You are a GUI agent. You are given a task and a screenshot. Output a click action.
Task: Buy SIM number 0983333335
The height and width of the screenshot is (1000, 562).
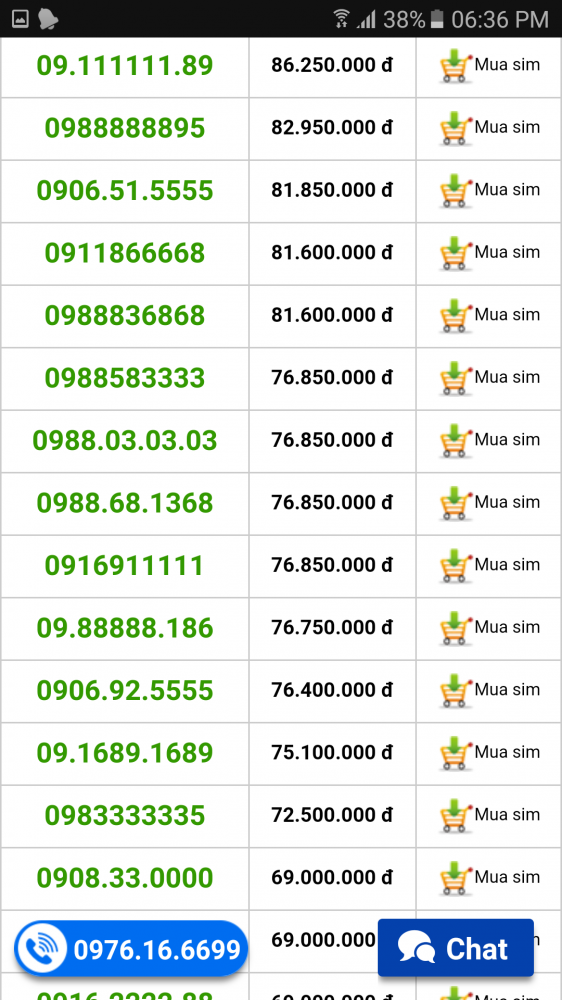coord(489,816)
